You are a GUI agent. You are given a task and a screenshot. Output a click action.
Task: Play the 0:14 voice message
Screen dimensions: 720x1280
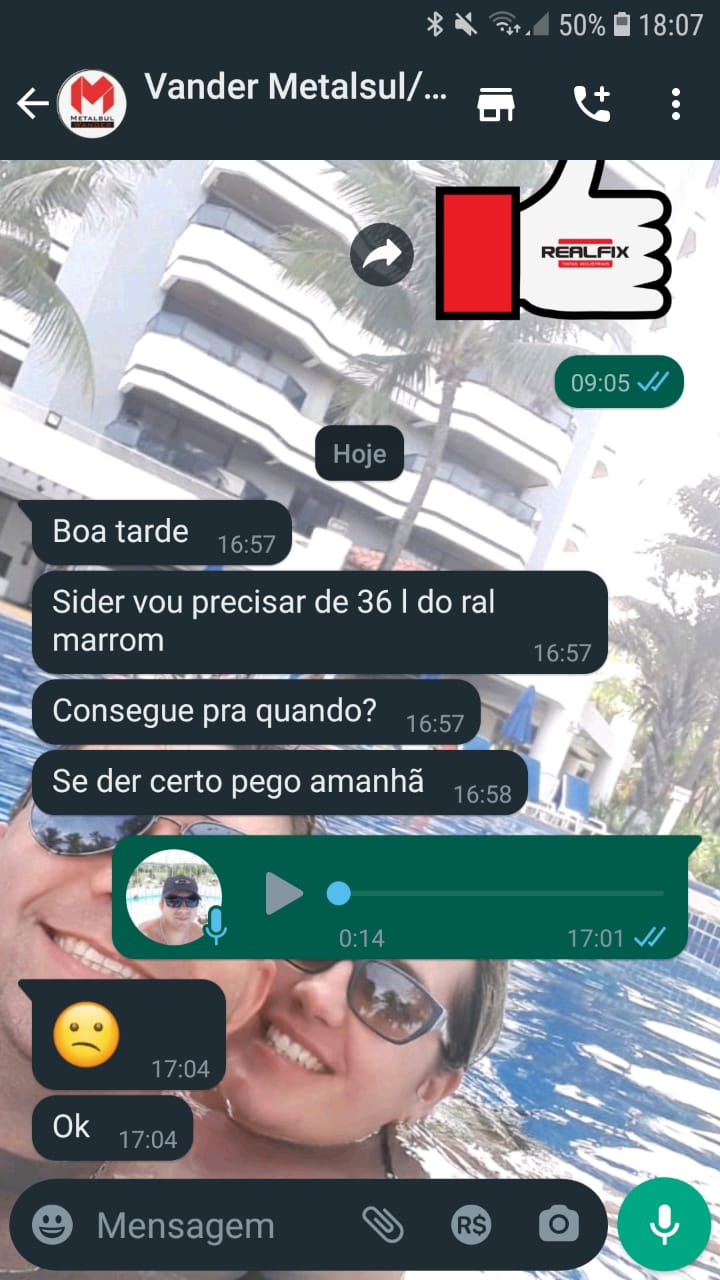coord(284,893)
